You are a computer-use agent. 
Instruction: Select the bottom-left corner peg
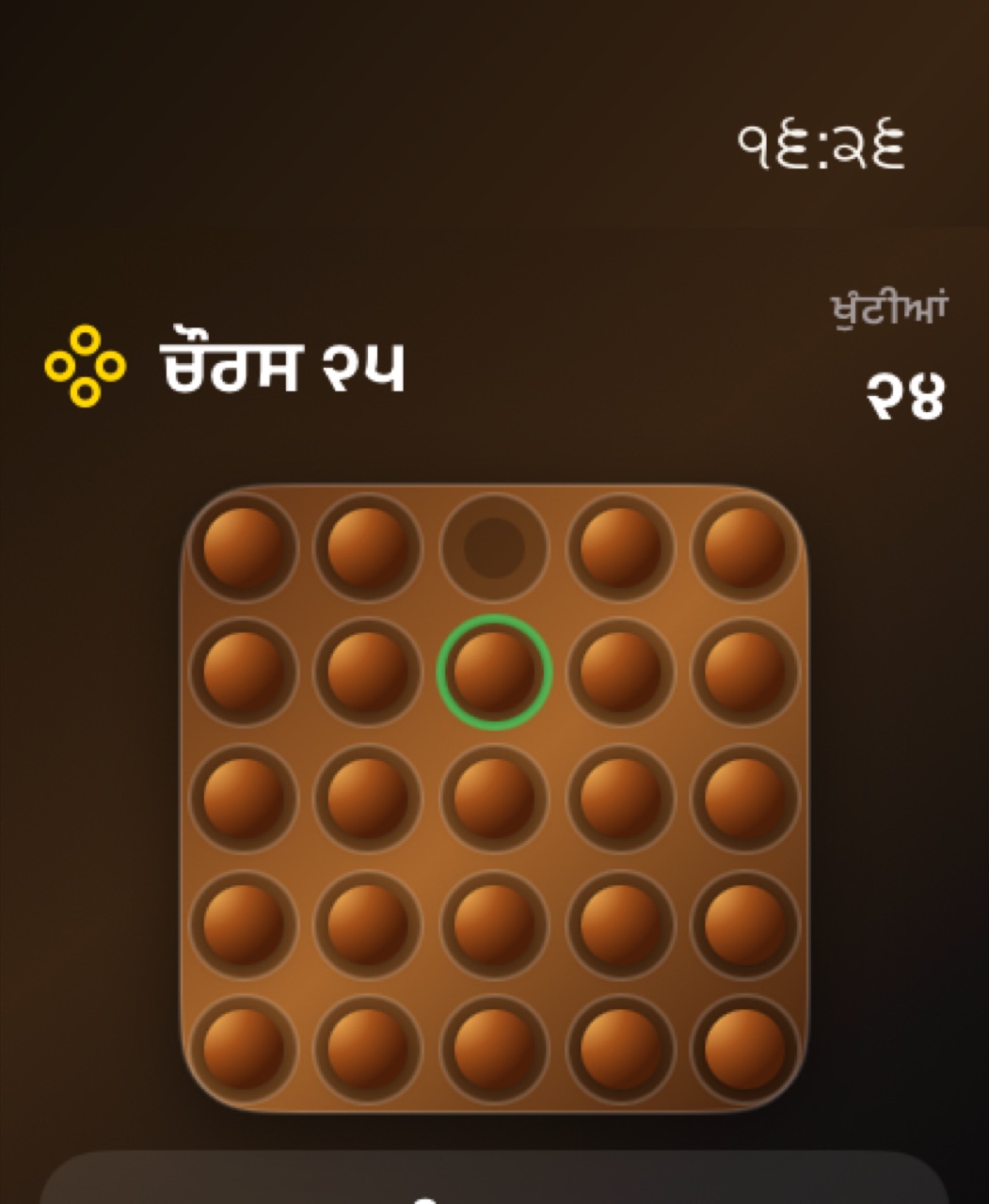(x=244, y=1049)
